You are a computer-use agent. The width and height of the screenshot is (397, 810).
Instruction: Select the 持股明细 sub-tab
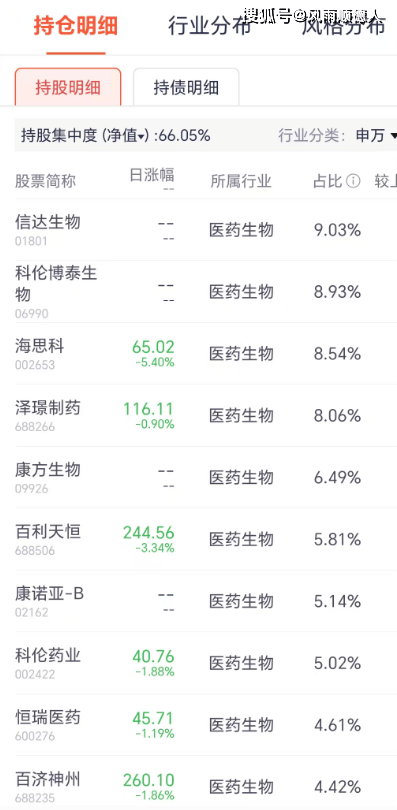click(x=68, y=87)
